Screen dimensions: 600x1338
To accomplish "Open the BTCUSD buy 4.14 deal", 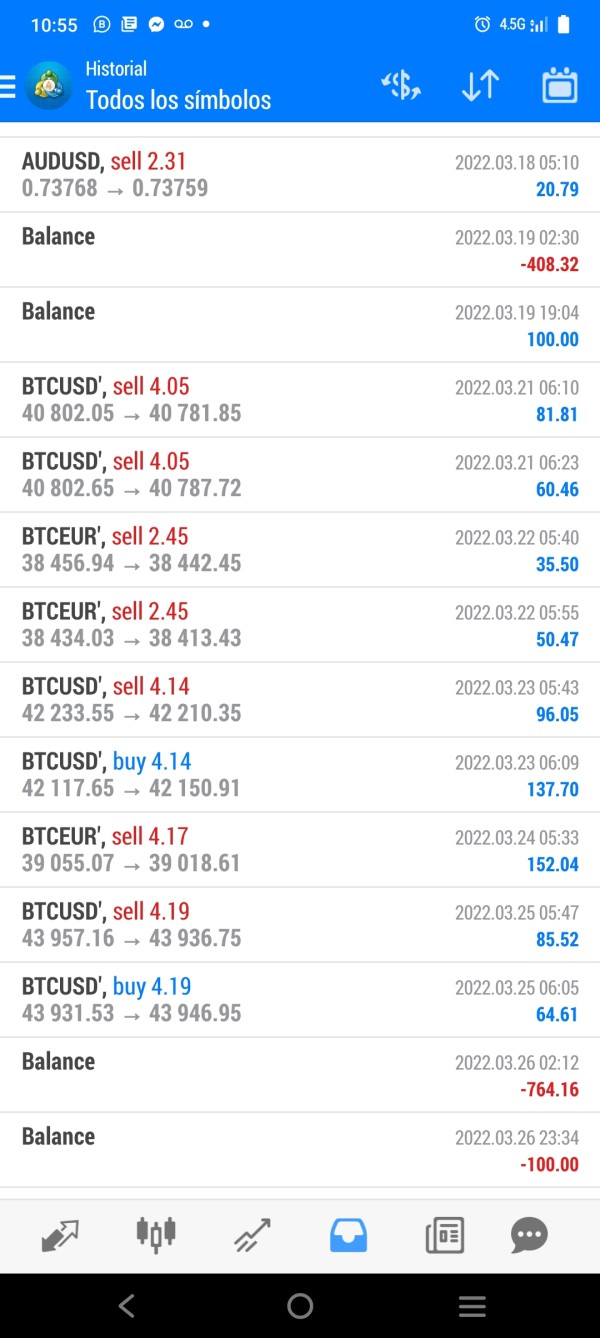I will 300,775.
